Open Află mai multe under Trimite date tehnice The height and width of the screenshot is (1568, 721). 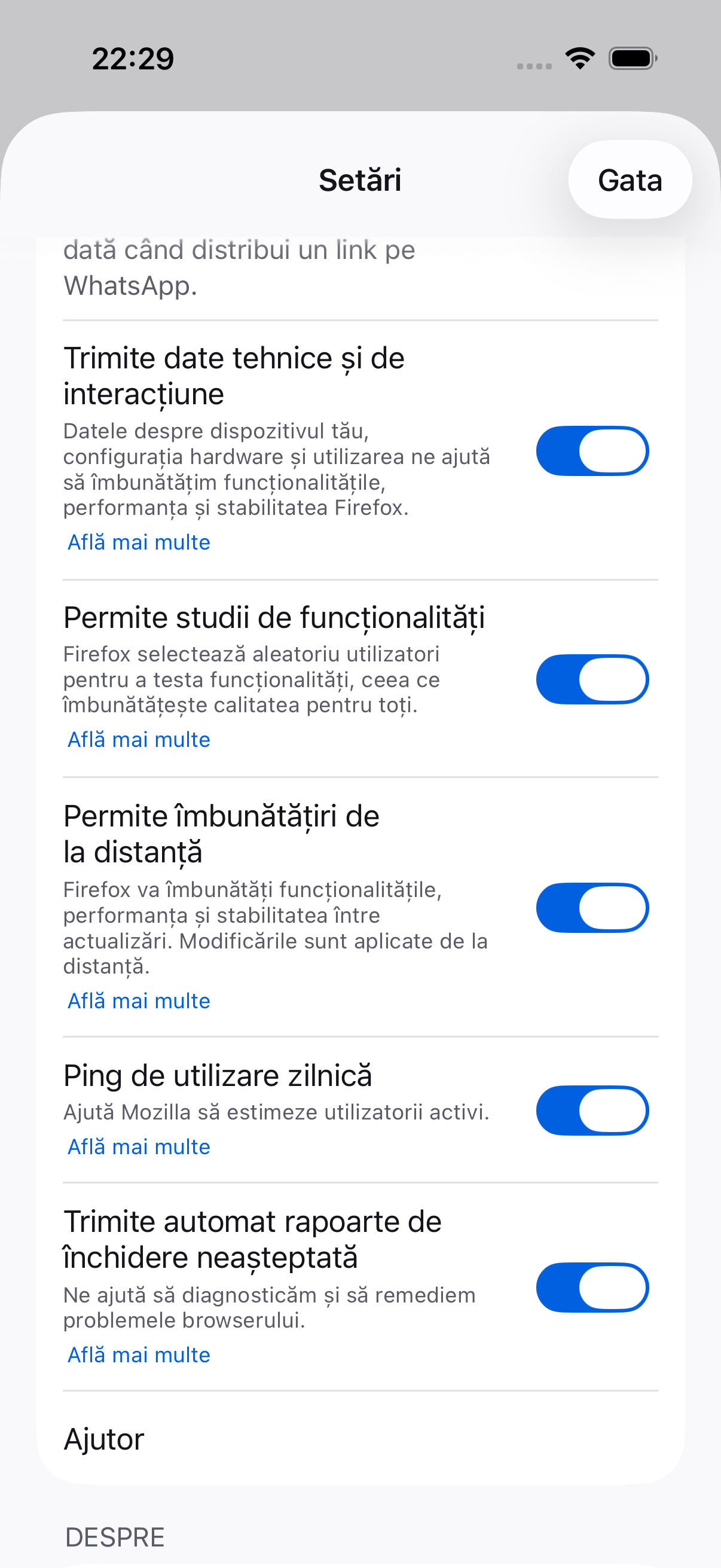coord(139,542)
